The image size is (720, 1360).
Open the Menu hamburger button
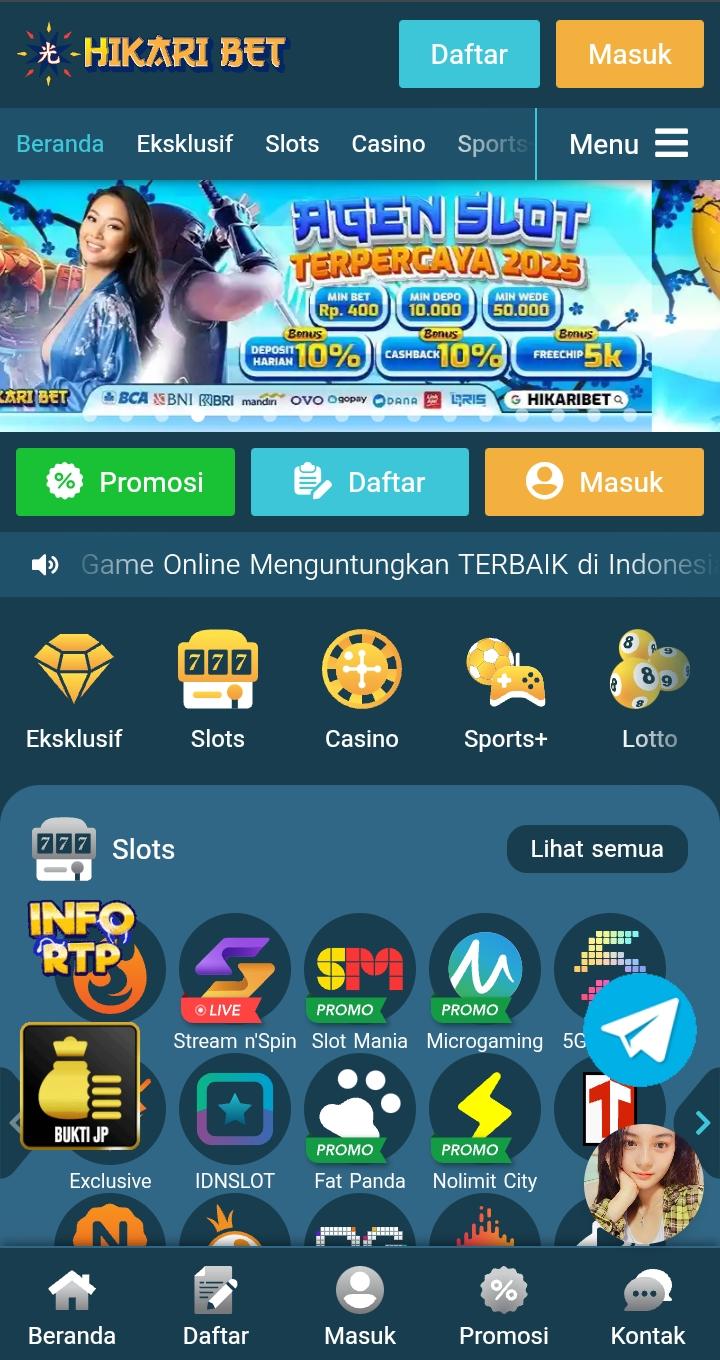coord(628,144)
